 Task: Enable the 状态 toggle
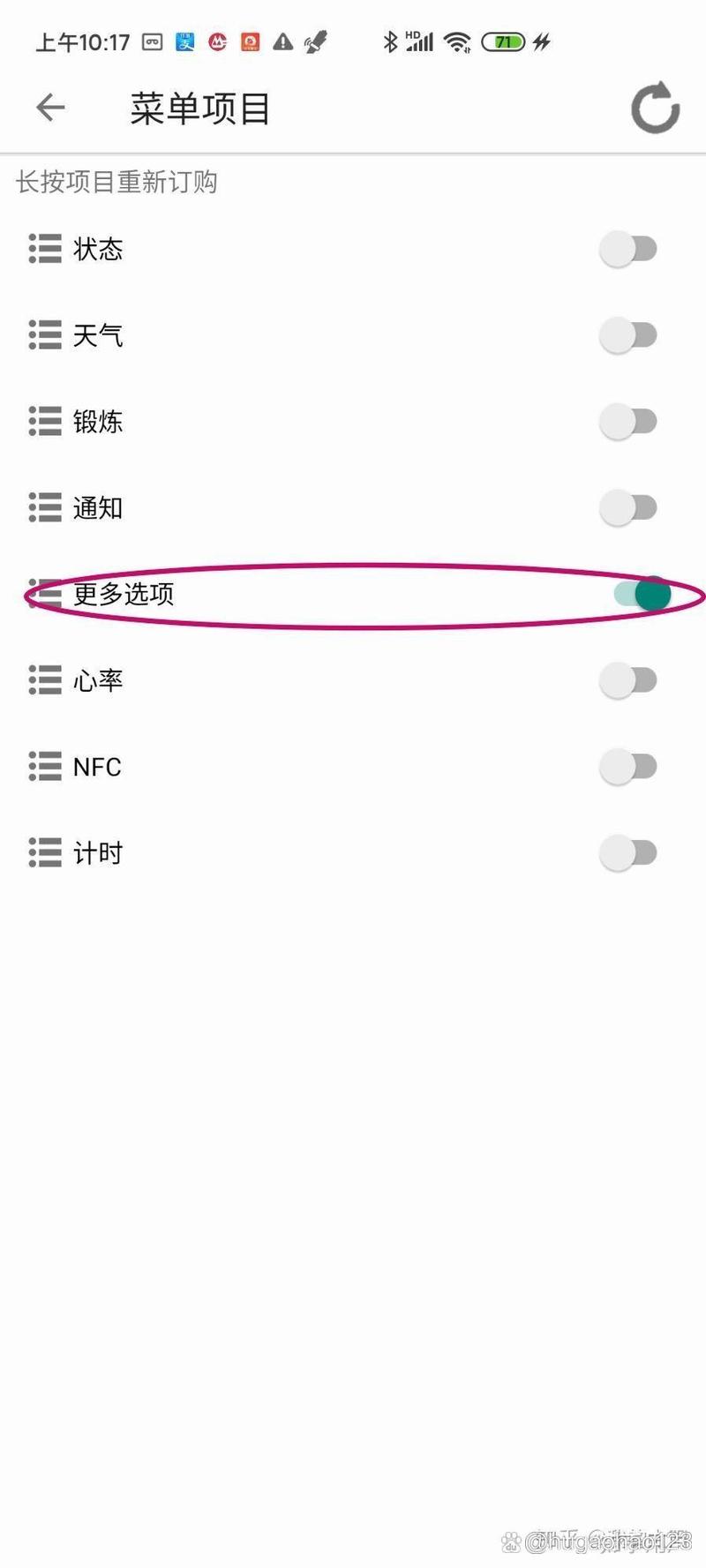tap(629, 249)
